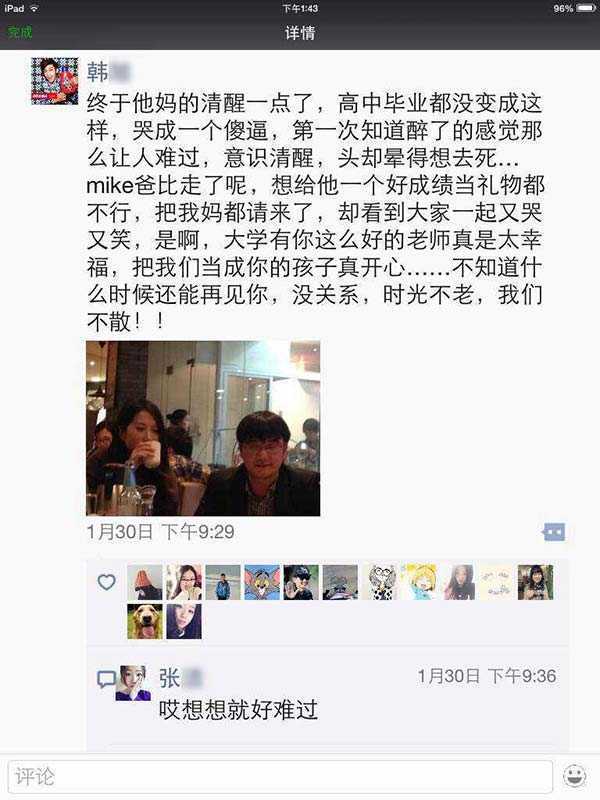Viewport: 600px width, 800px height.
Task: Open the poster 韩's profile picture
Action: (54, 81)
